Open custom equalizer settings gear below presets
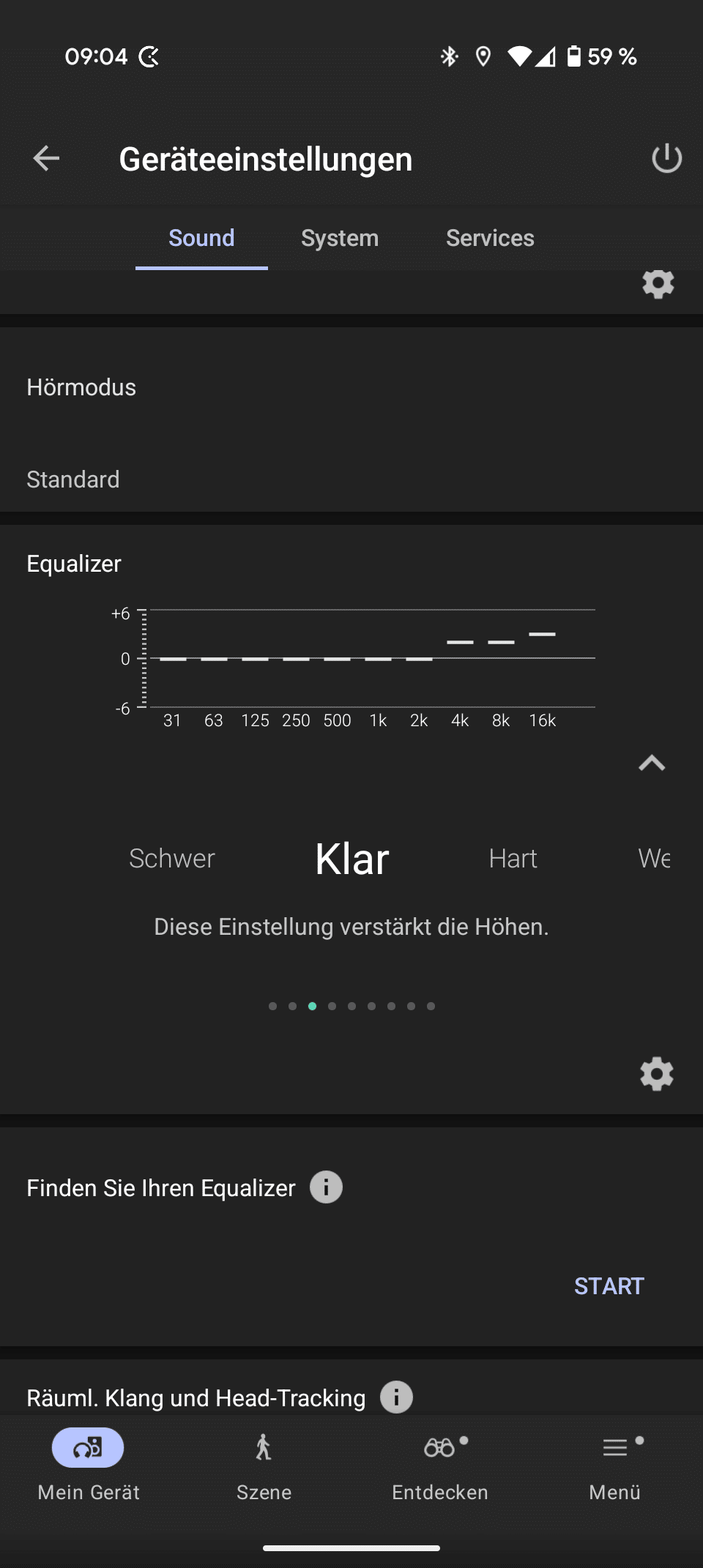The width and height of the screenshot is (703, 1568). click(x=656, y=1074)
